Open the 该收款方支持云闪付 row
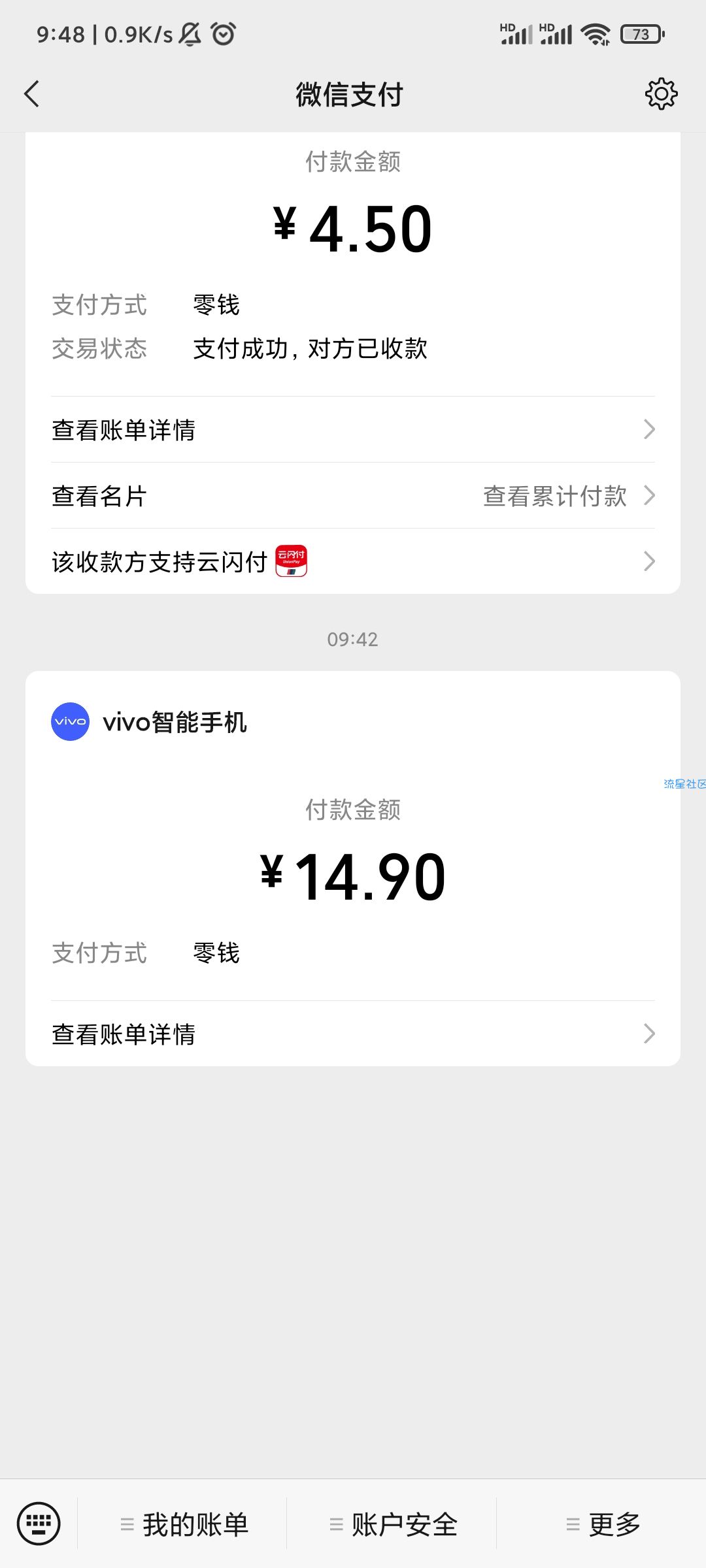The width and height of the screenshot is (706, 1568). [x=353, y=561]
